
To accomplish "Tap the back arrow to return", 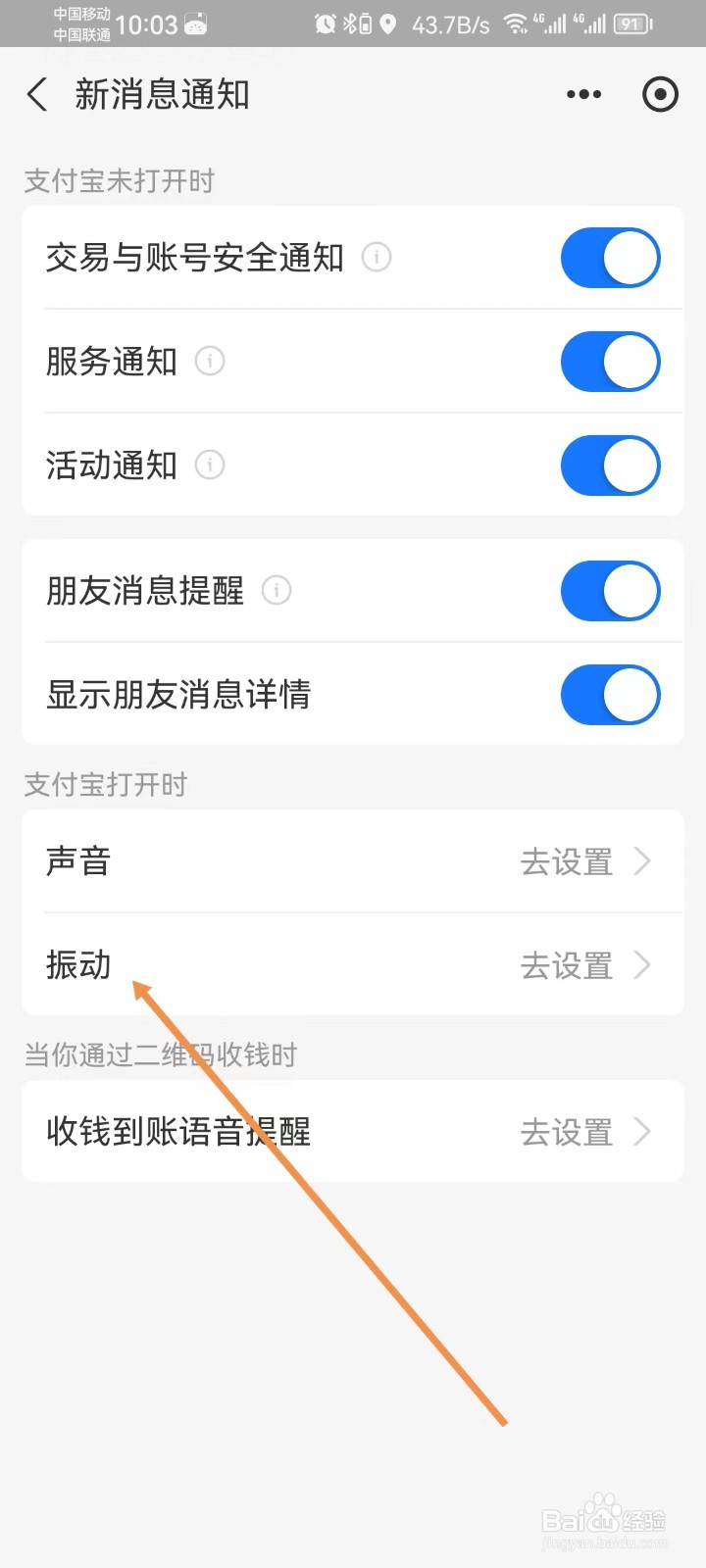I will click(36, 94).
